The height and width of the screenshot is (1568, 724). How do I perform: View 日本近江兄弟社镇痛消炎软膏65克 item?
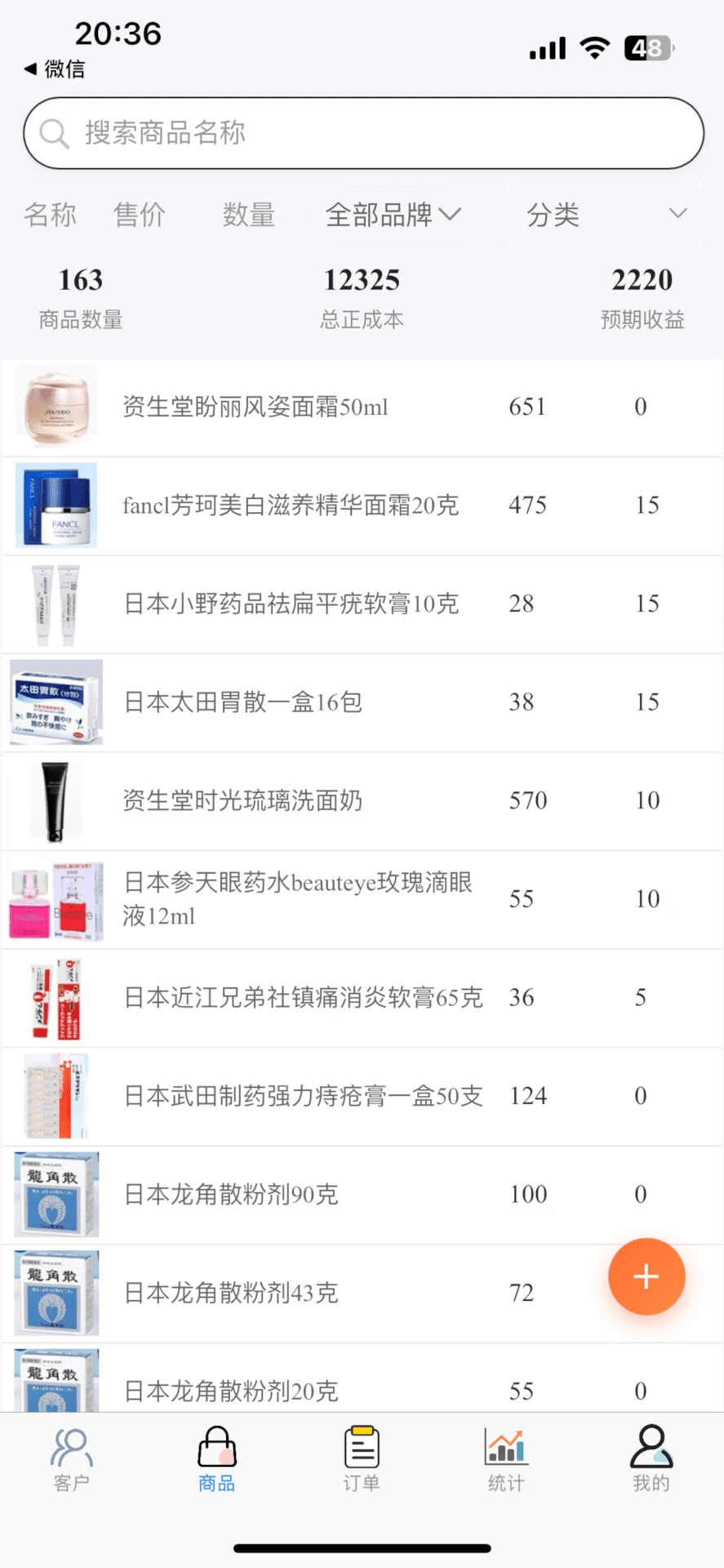coord(303,998)
